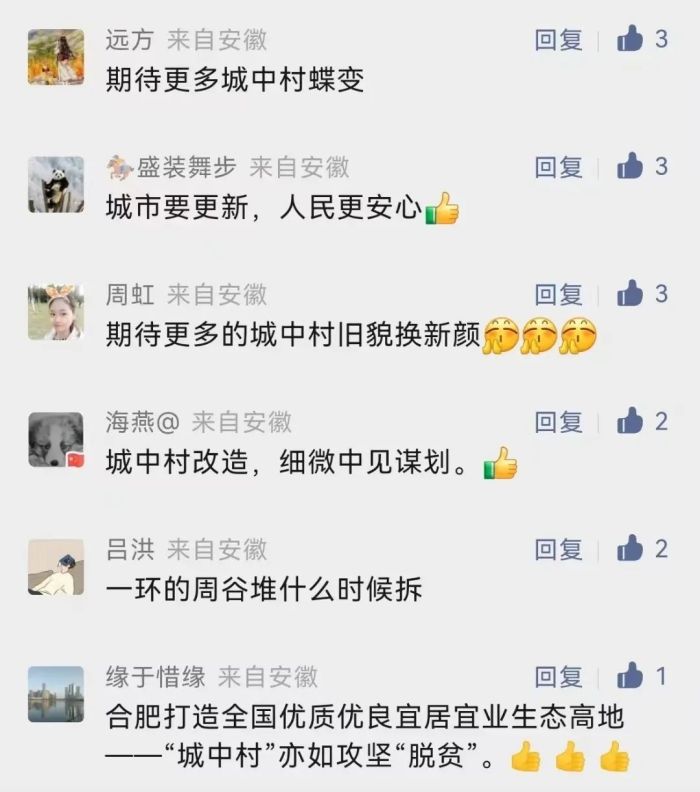Viewport: 700px width, 792px height.
Task: Reply to 盛装舞步's comment
Action: (x=558, y=167)
